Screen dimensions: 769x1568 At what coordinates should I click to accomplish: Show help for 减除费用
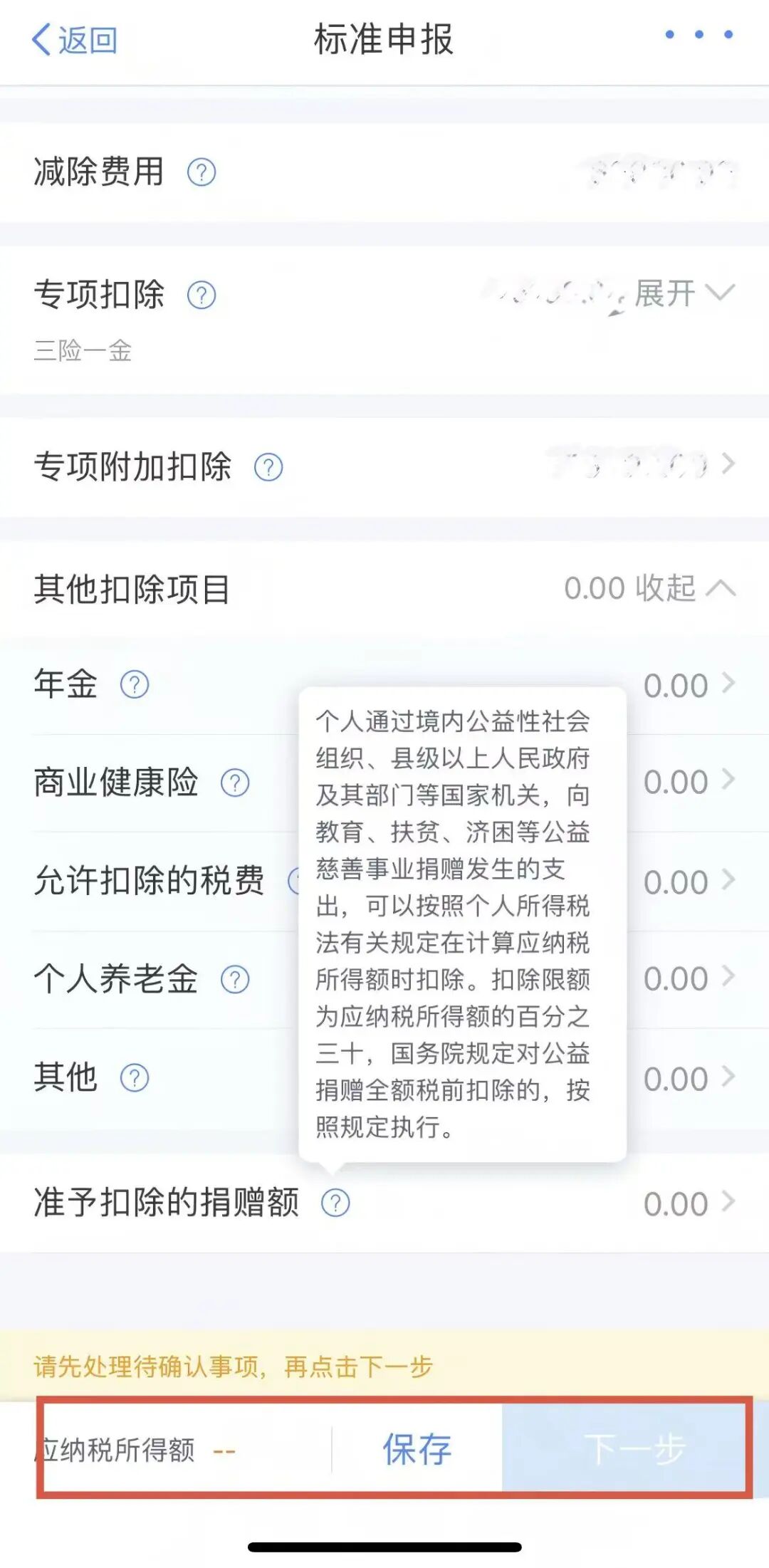click(202, 172)
